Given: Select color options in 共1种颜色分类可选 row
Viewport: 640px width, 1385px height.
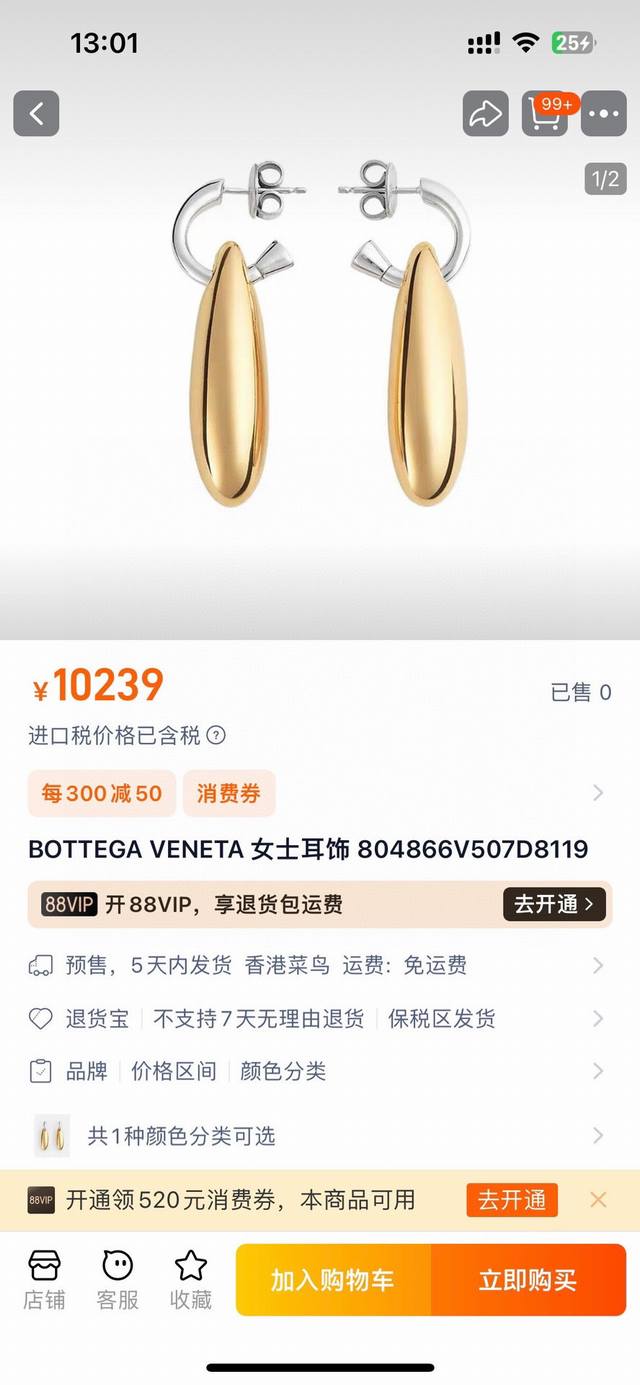Looking at the screenshot, I should (318, 1135).
